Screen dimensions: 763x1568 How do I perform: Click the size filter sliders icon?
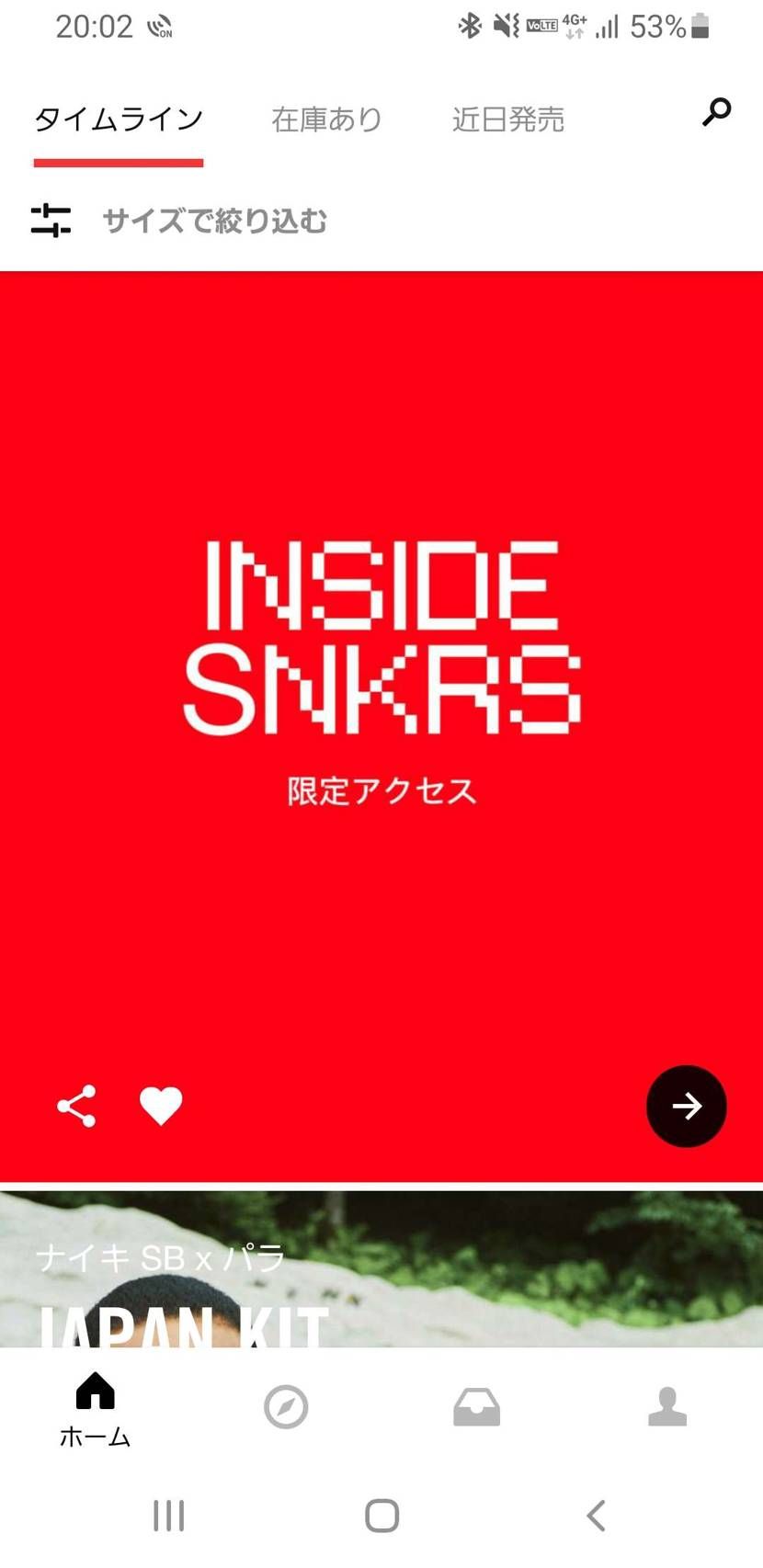click(x=51, y=220)
